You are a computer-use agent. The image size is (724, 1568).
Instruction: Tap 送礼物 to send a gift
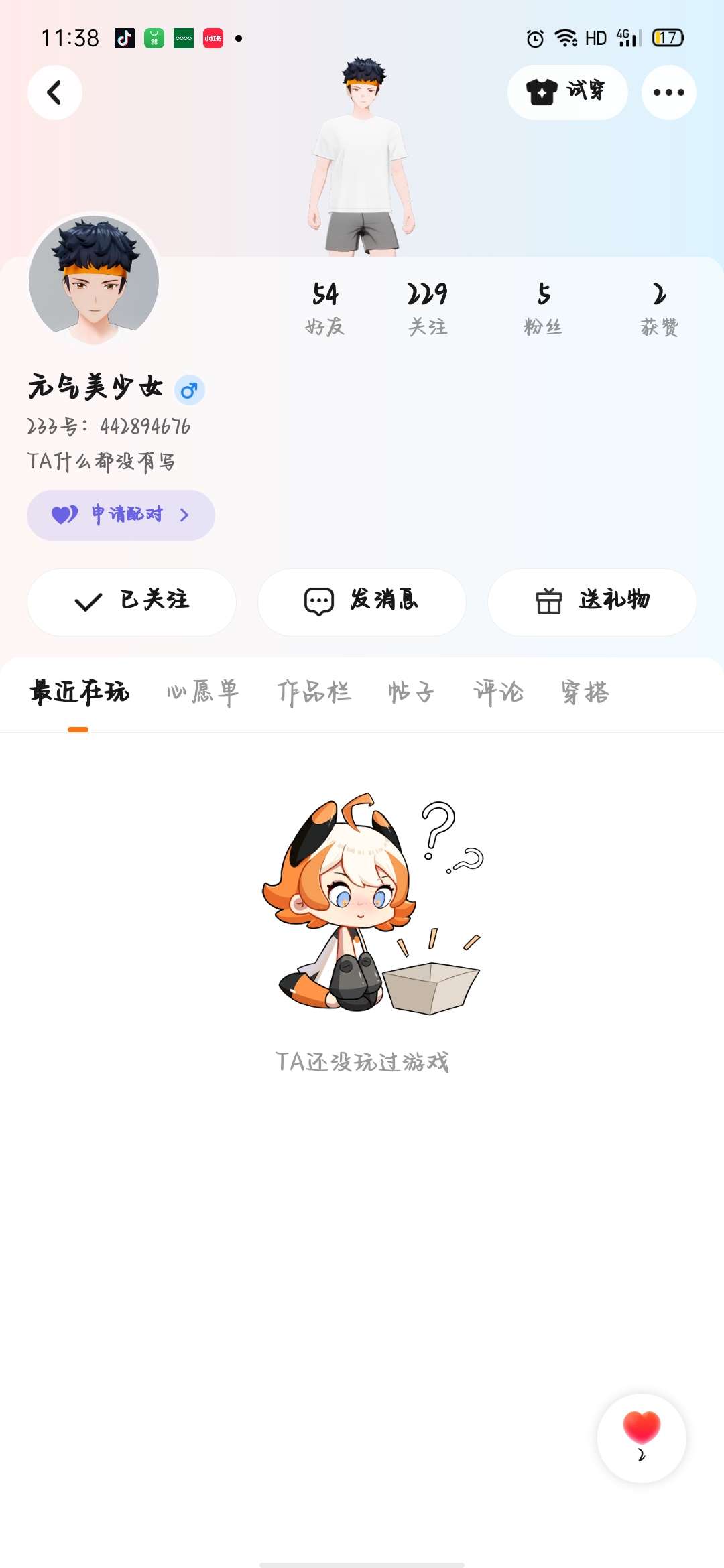point(592,602)
